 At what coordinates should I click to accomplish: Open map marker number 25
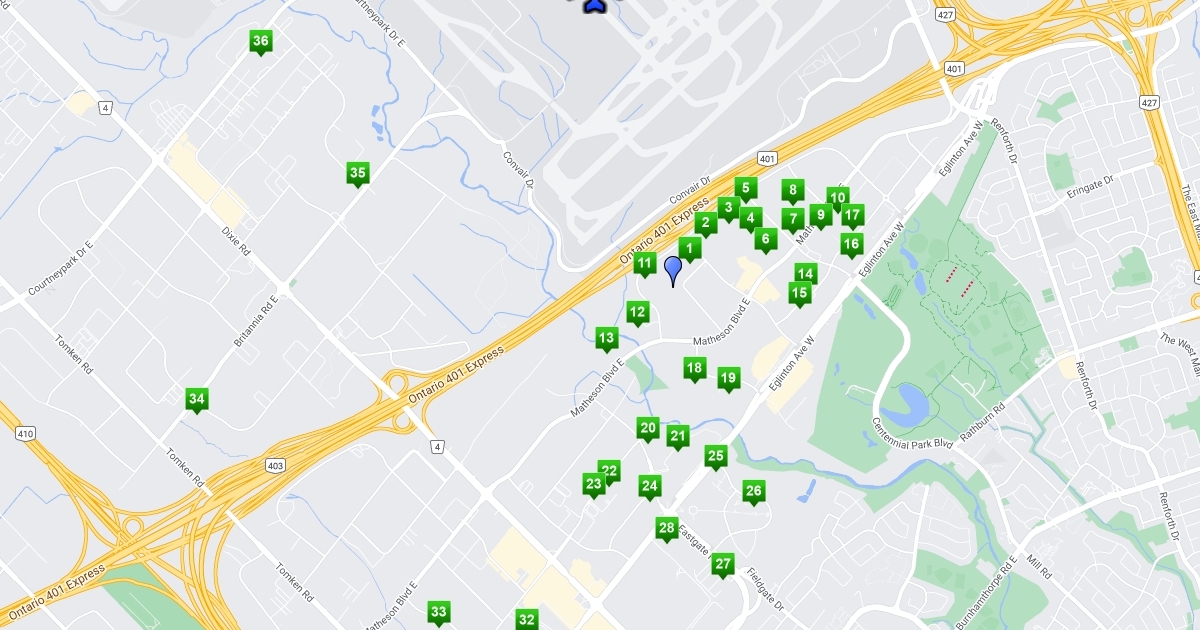(x=715, y=456)
